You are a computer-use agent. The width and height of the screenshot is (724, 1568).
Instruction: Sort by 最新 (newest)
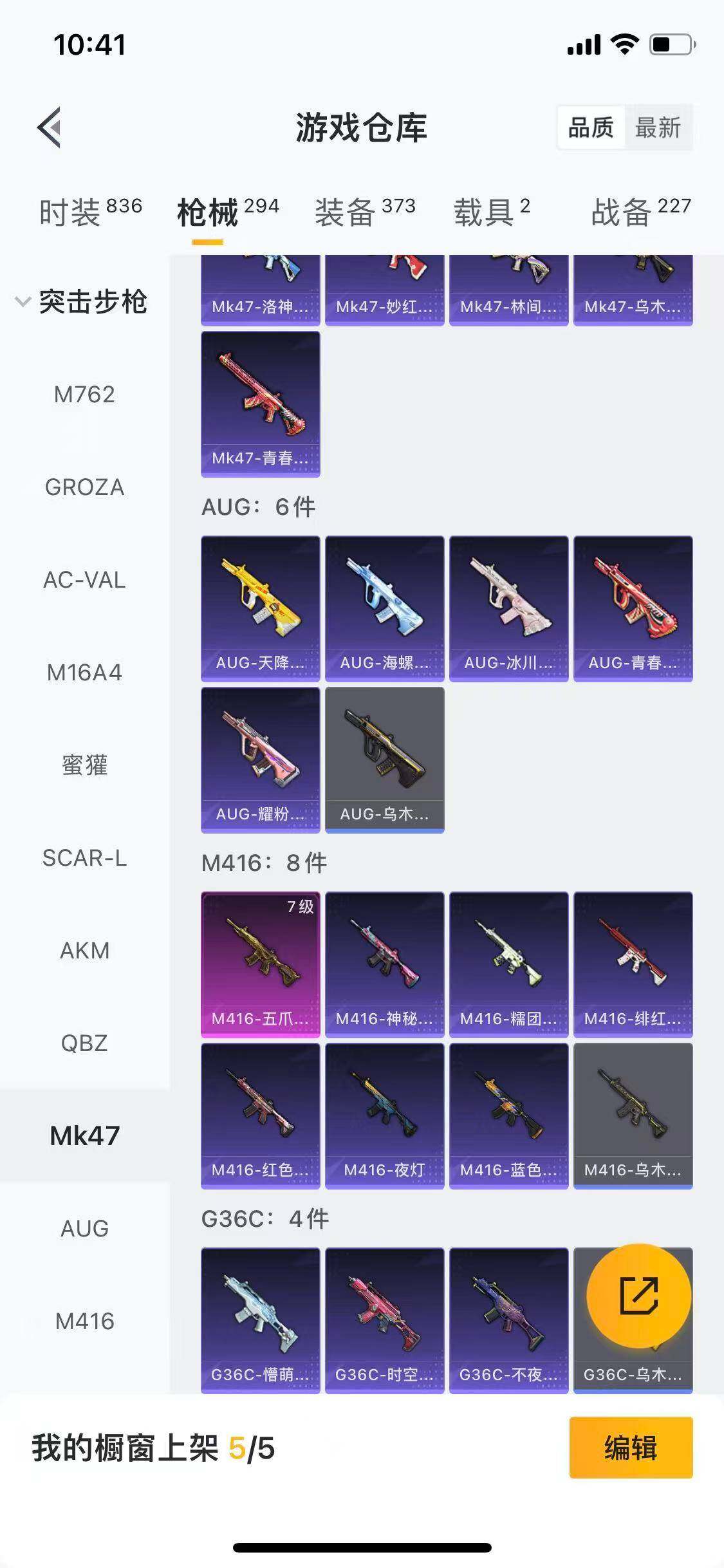[658, 127]
